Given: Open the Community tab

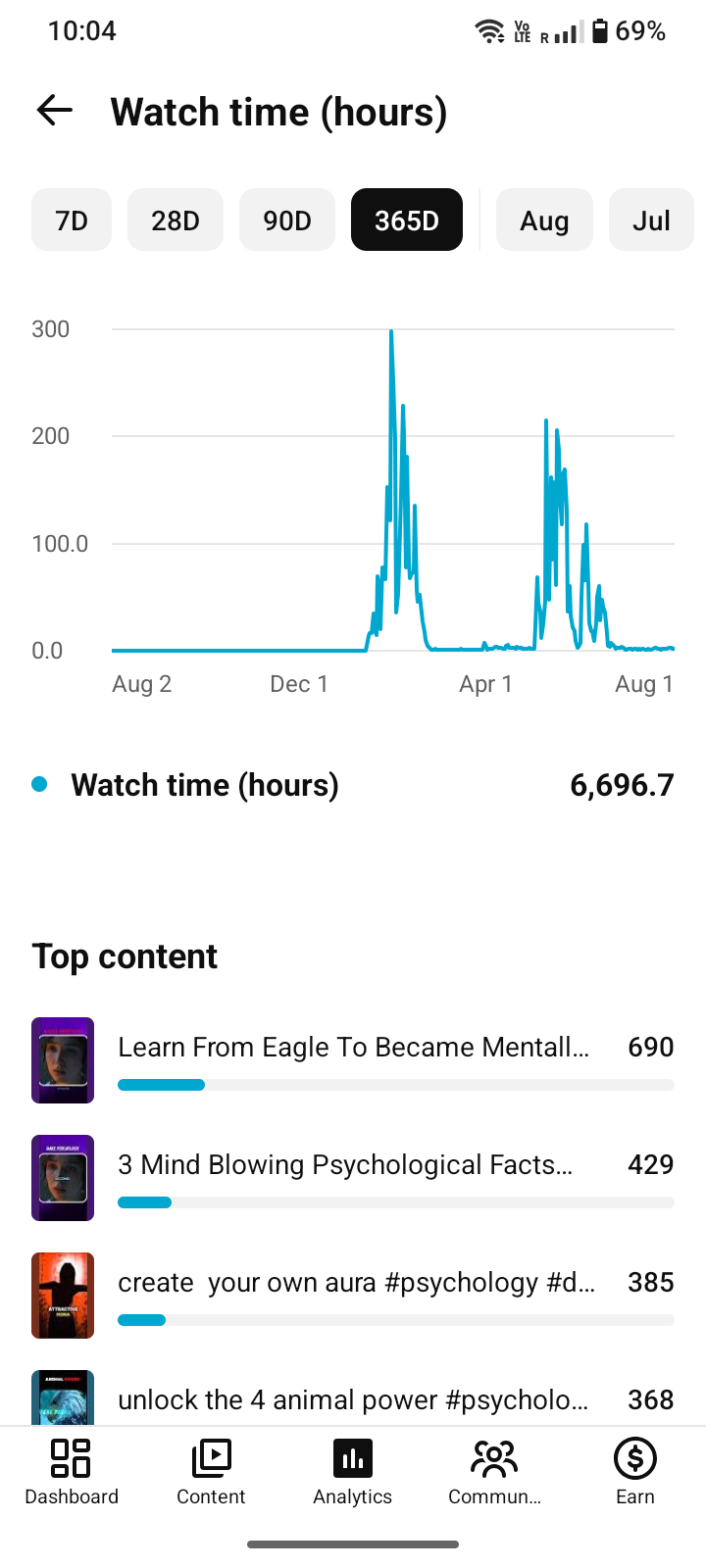Looking at the screenshot, I should [494, 1472].
